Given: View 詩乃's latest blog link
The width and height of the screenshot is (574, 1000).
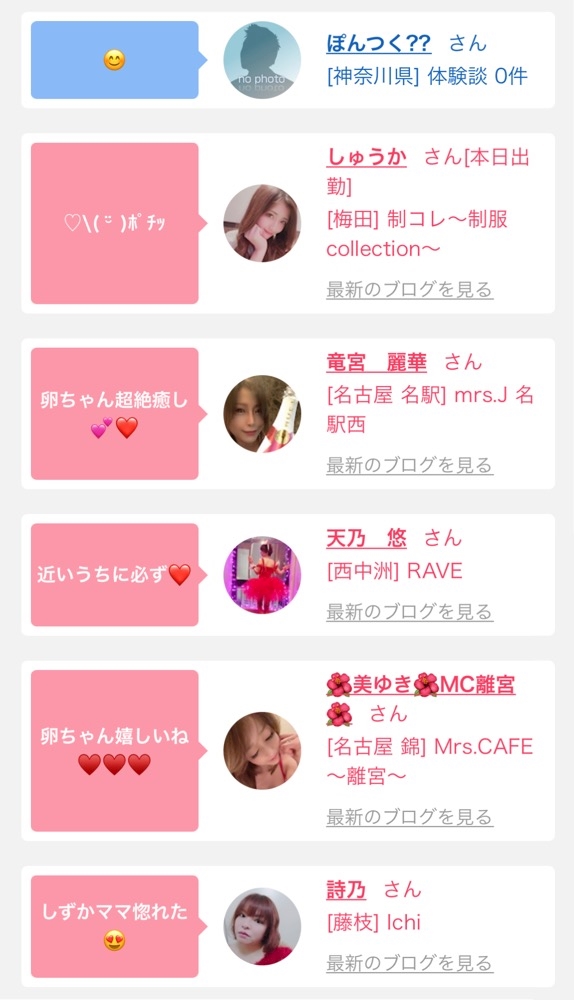Looking at the screenshot, I should point(409,962).
